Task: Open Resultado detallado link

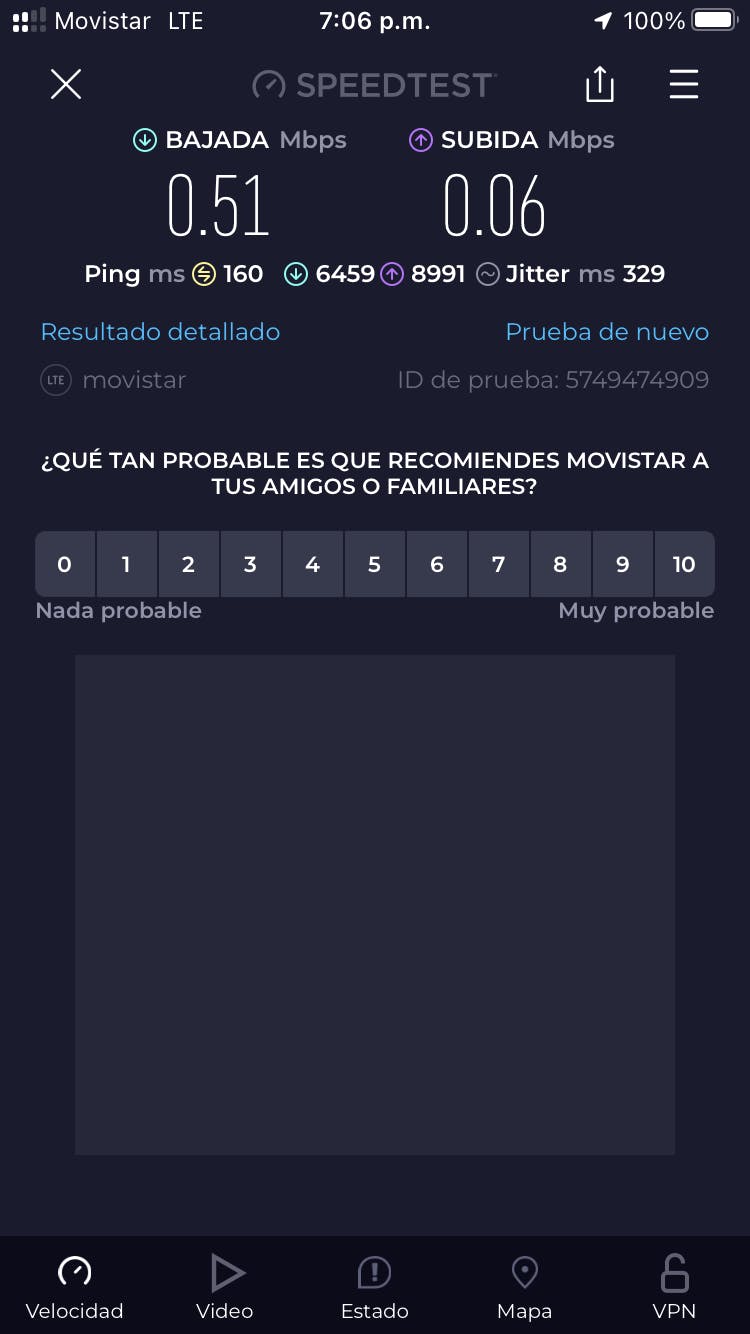Action: coord(160,332)
